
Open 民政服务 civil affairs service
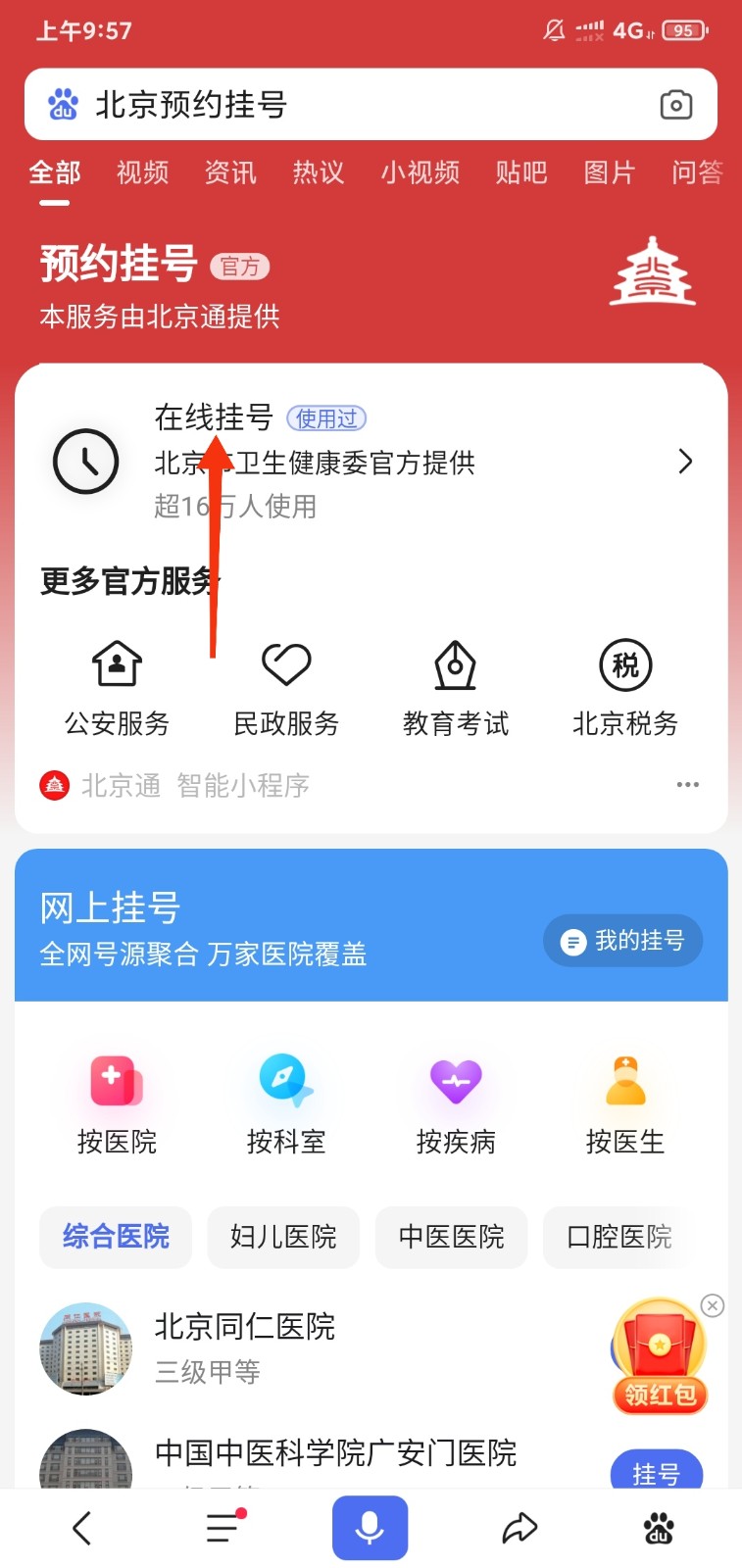click(x=285, y=686)
